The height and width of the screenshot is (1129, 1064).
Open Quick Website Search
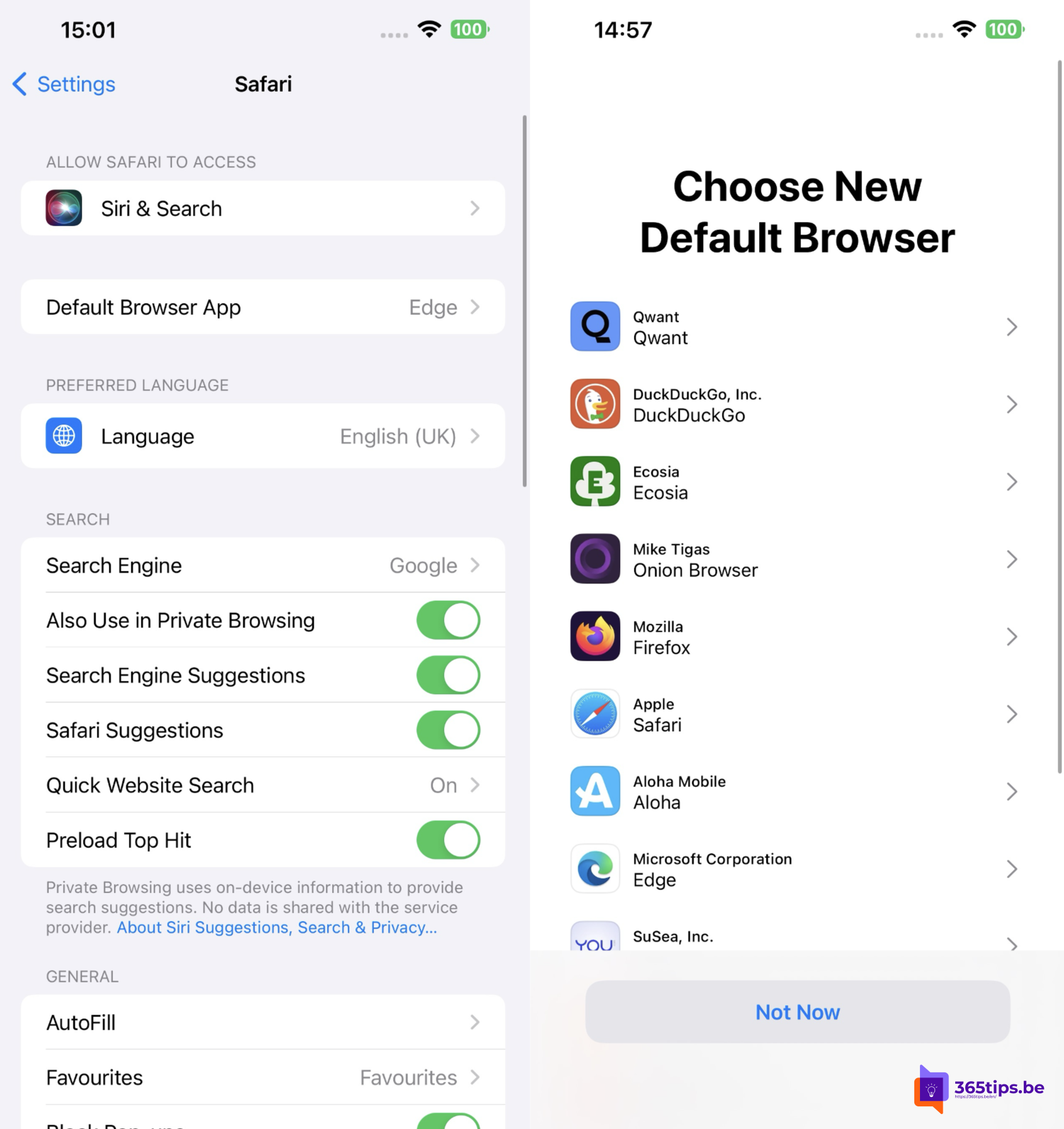[x=262, y=786]
